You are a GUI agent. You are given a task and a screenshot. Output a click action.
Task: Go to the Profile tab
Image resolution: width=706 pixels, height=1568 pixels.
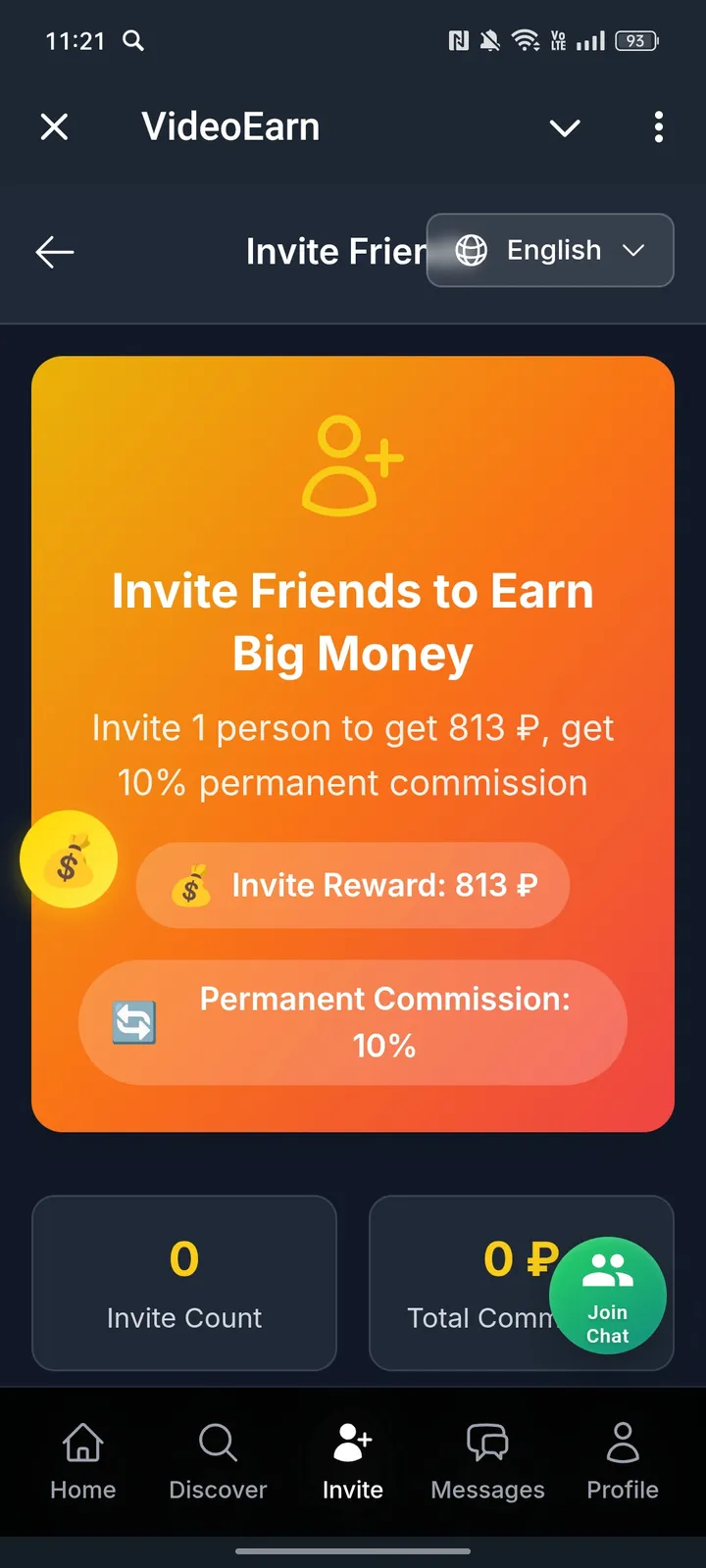click(x=622, y=1461)
